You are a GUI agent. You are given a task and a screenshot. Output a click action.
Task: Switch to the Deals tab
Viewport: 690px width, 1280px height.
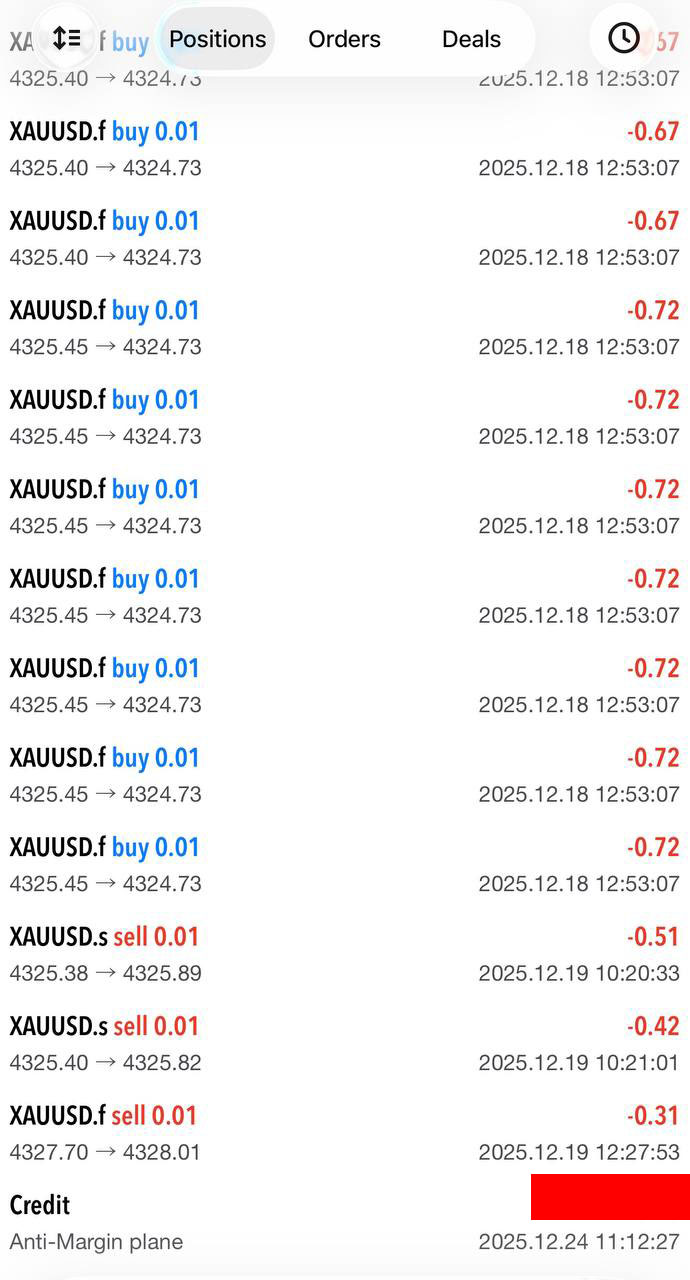tap(471, 39)
